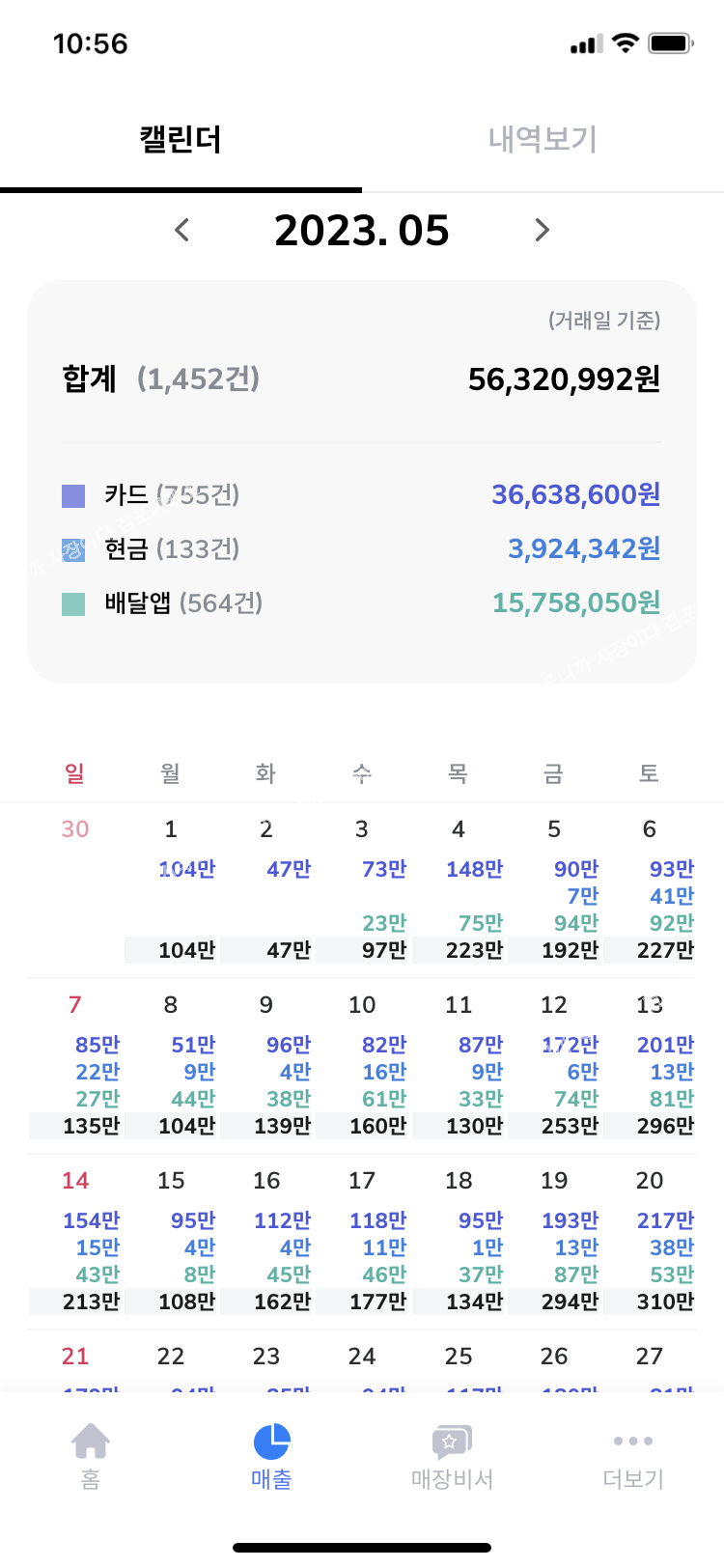Go to the next month arrow
The width and height of the screenshot is (724, 1568).
pyautogui.click(x=543, y=230)
